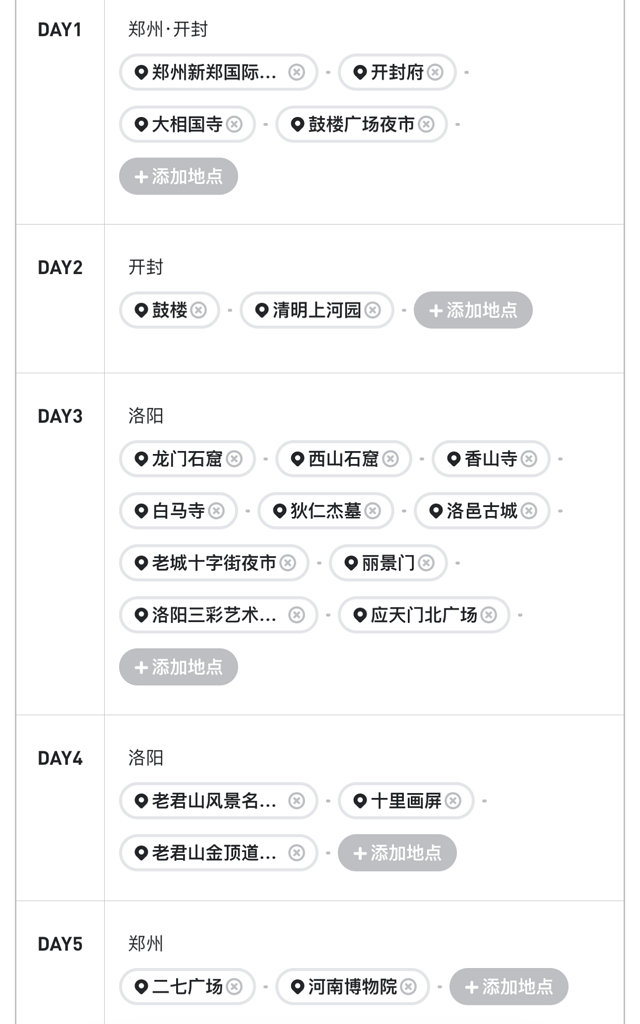
Task: Remove 河南博物院 from DAY5
Action: (x=409, y=987)
